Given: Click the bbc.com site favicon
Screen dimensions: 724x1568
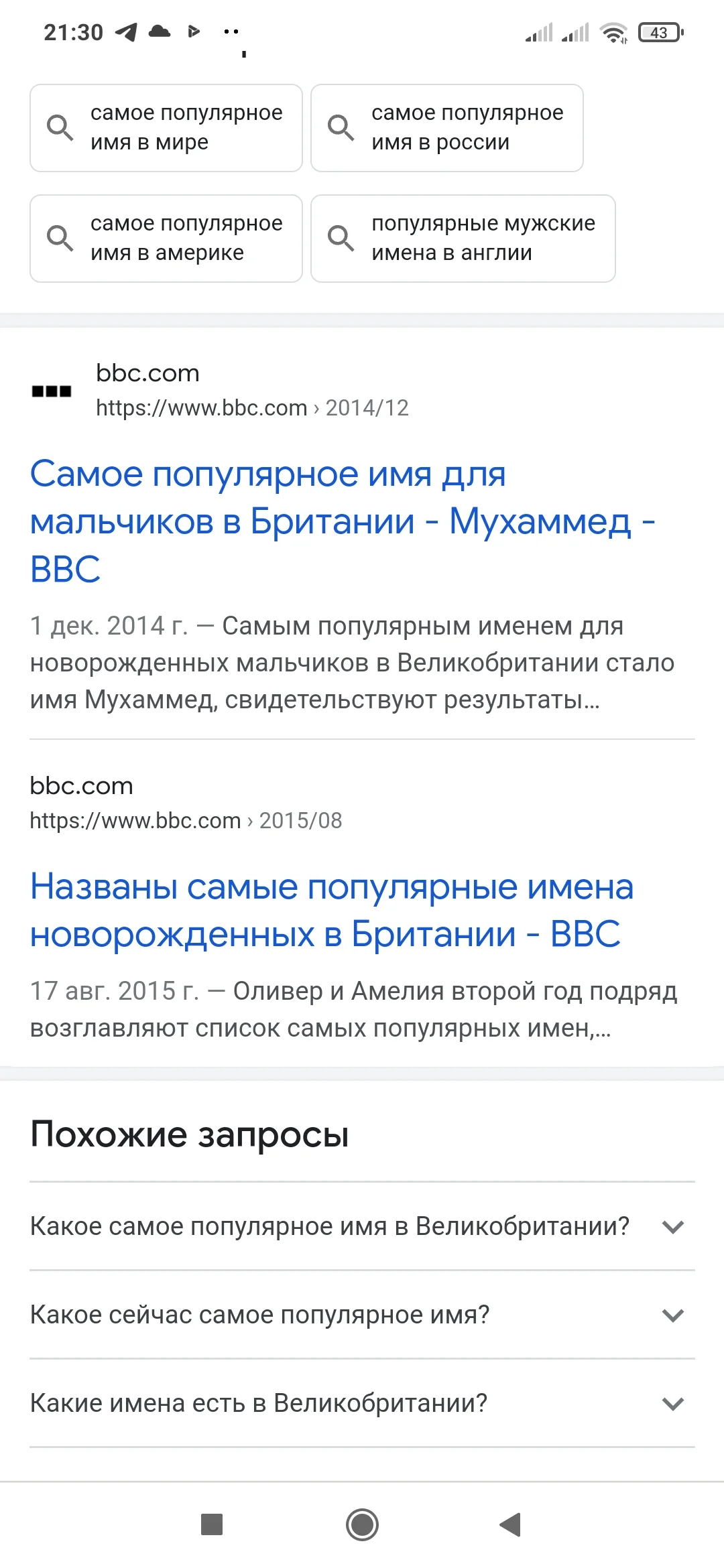Looking at the screenshot, I should coord(52,391).
